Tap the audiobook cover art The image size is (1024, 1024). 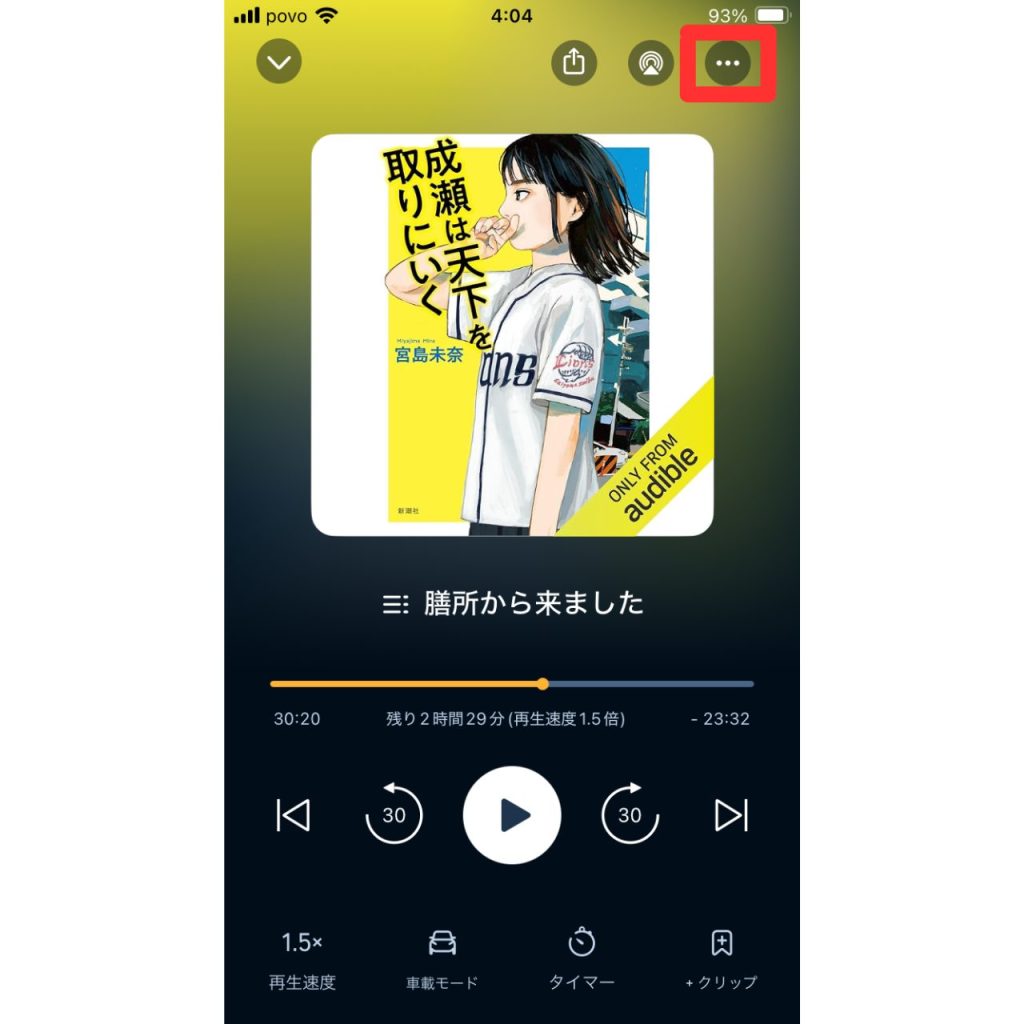point(512,335)
